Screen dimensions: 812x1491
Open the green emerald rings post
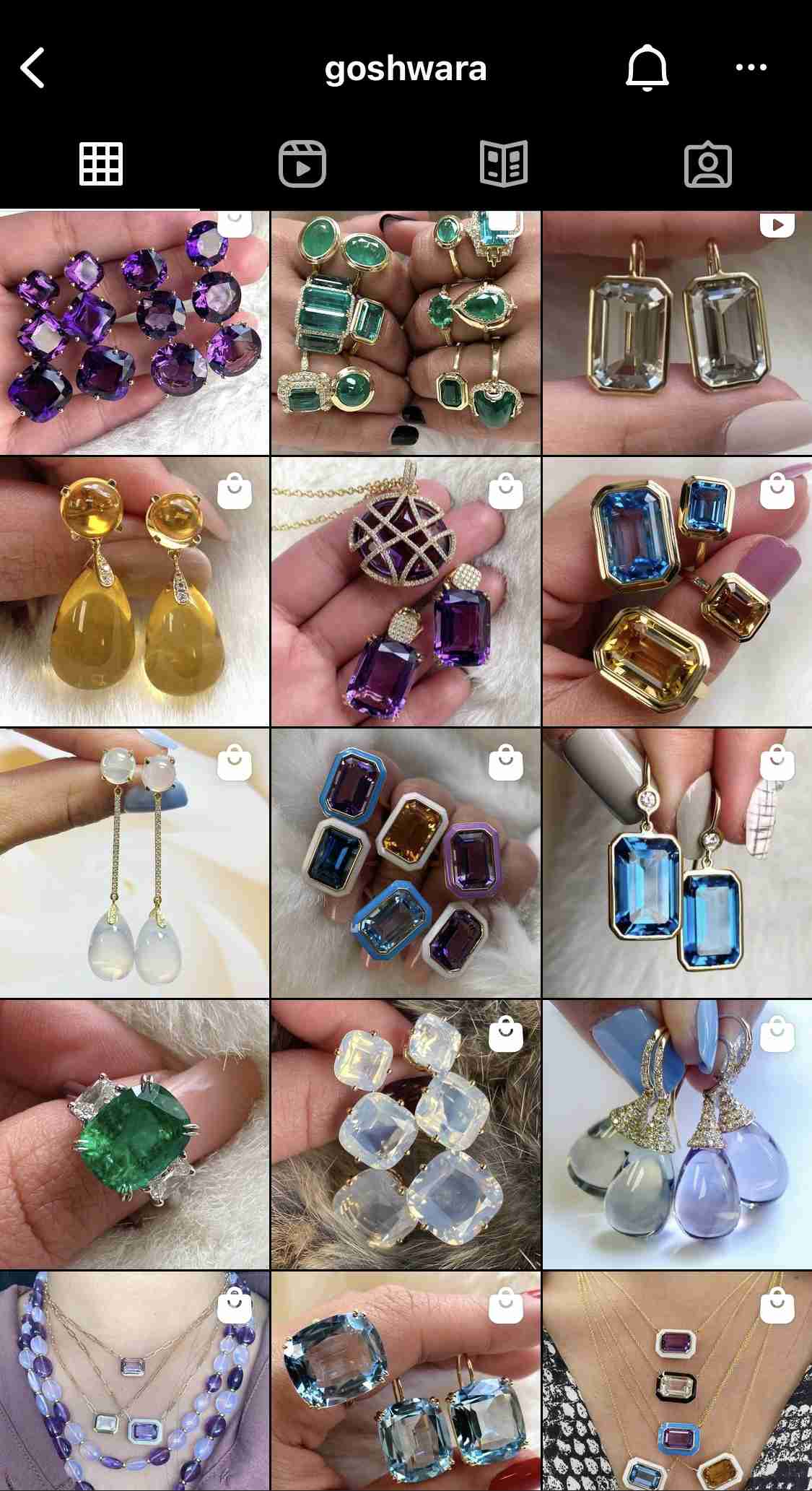(406, 334)
